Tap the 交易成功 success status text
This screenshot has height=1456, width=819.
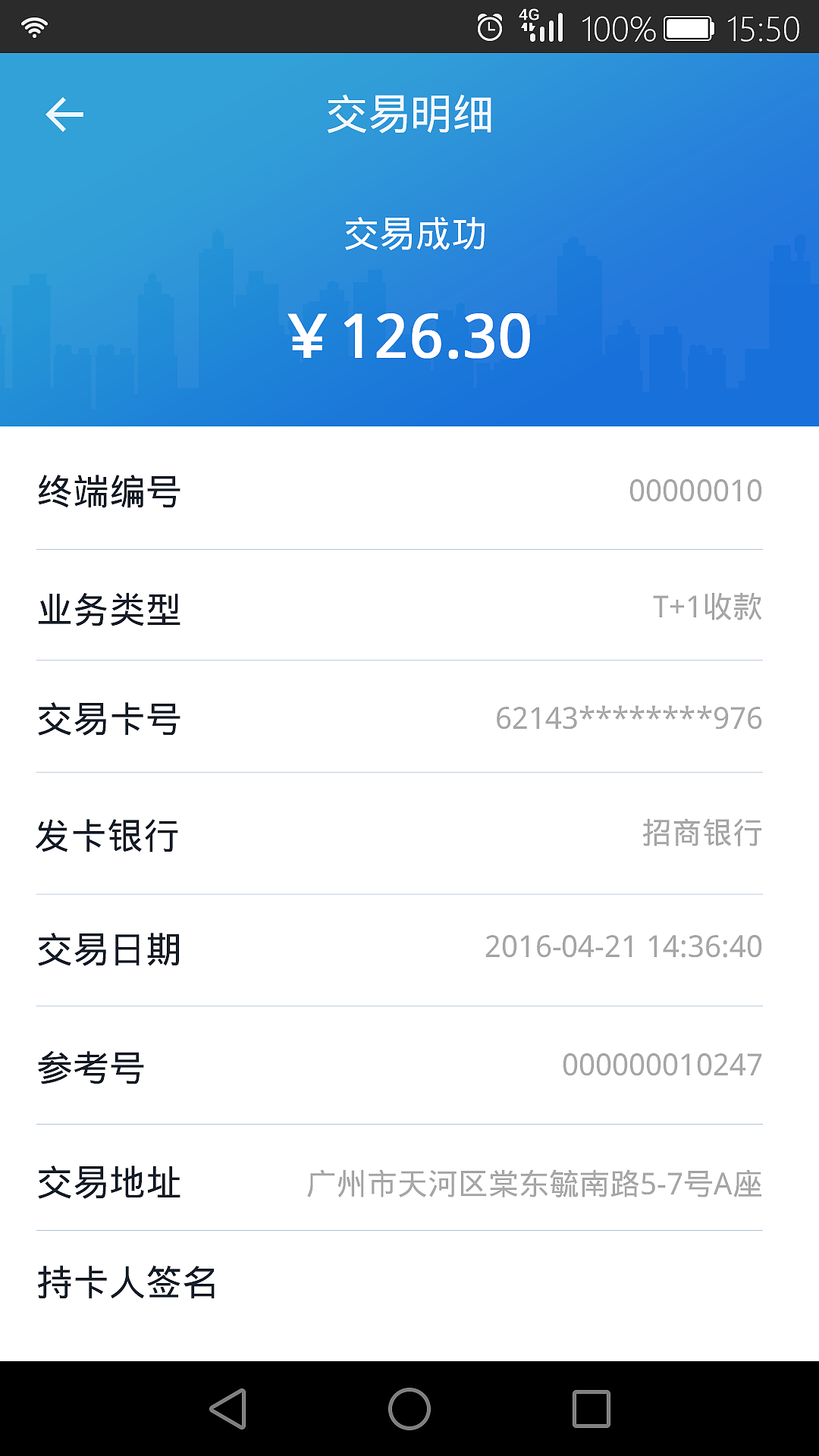pyautogui.click(x=416, y=235)
